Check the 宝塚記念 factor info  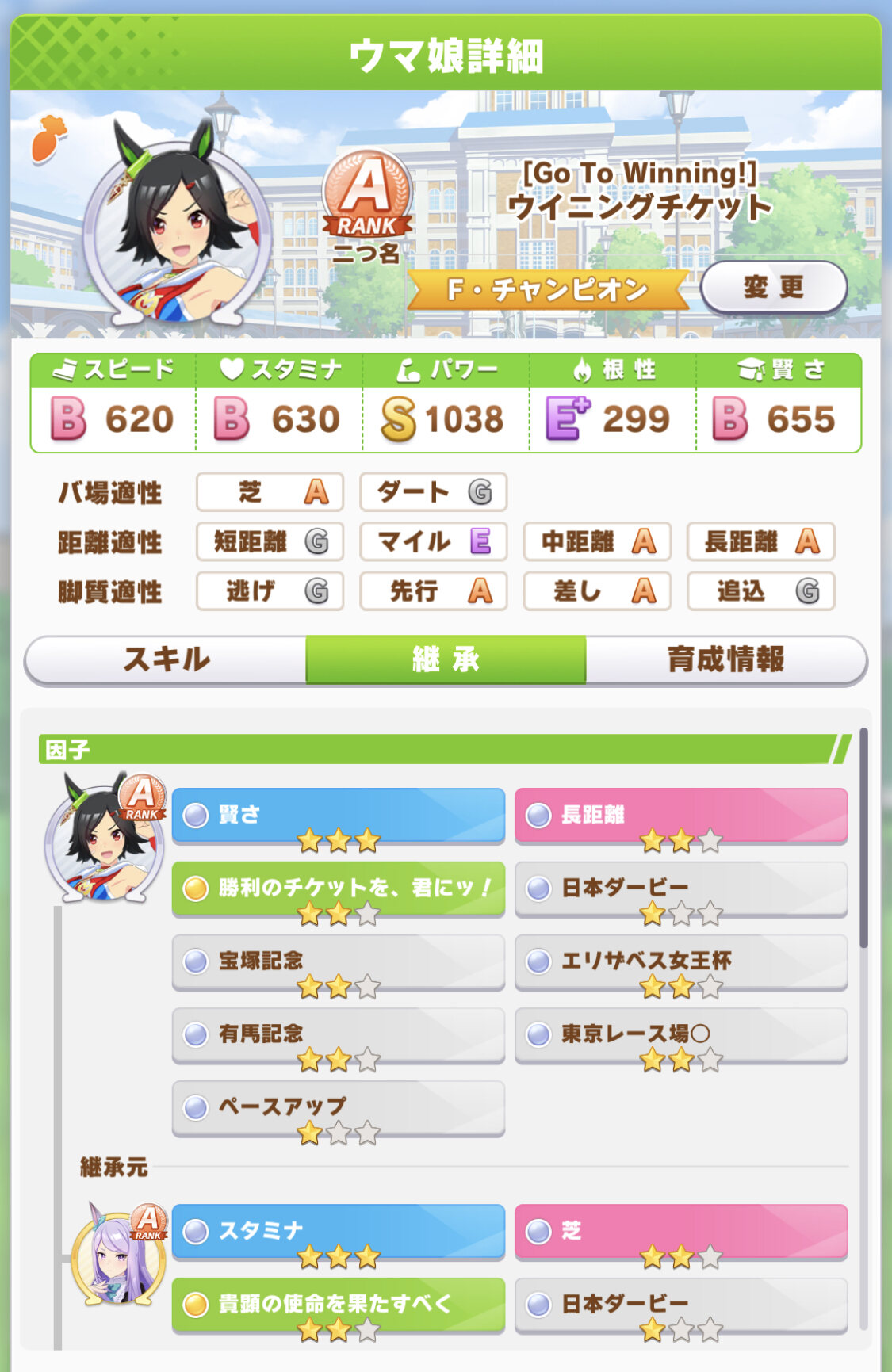(339, 961)
